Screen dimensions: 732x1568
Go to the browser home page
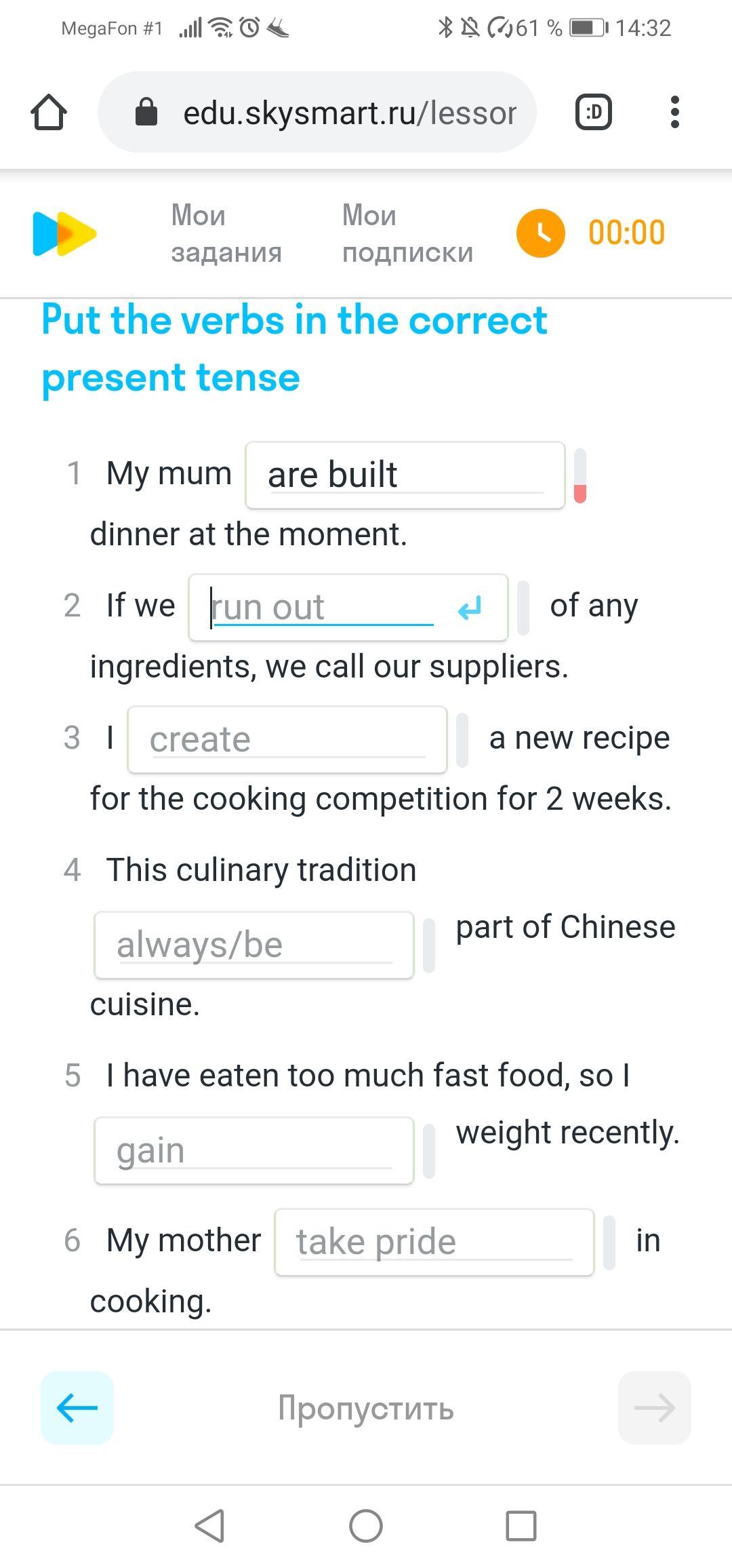[49, 112]
